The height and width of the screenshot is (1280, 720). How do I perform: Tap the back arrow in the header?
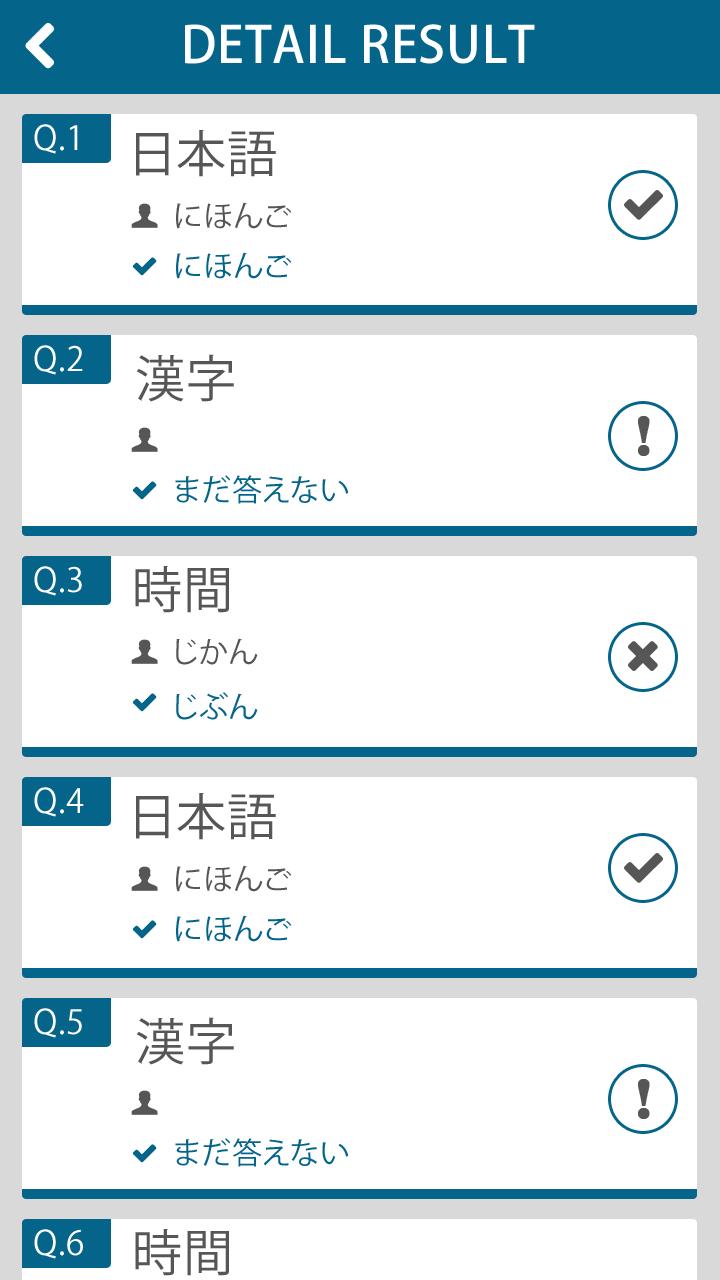pos(40,45)
